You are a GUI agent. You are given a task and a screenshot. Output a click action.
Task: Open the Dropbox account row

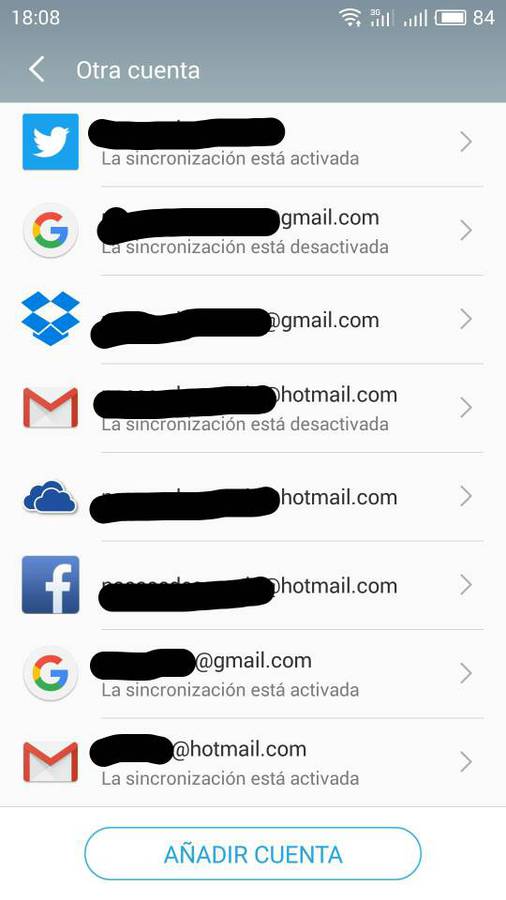(253, 319)
